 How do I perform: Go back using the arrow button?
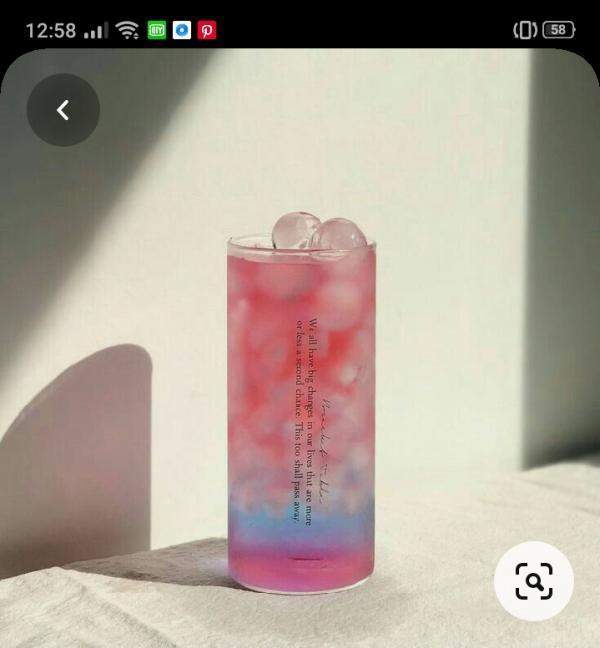(x=63, y=110)
